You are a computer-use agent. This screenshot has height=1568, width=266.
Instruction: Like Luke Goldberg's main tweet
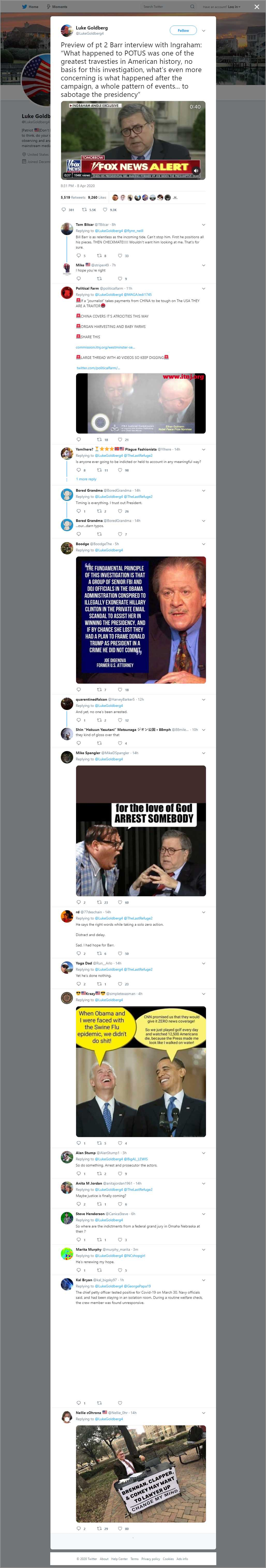(x=105, y=209)
